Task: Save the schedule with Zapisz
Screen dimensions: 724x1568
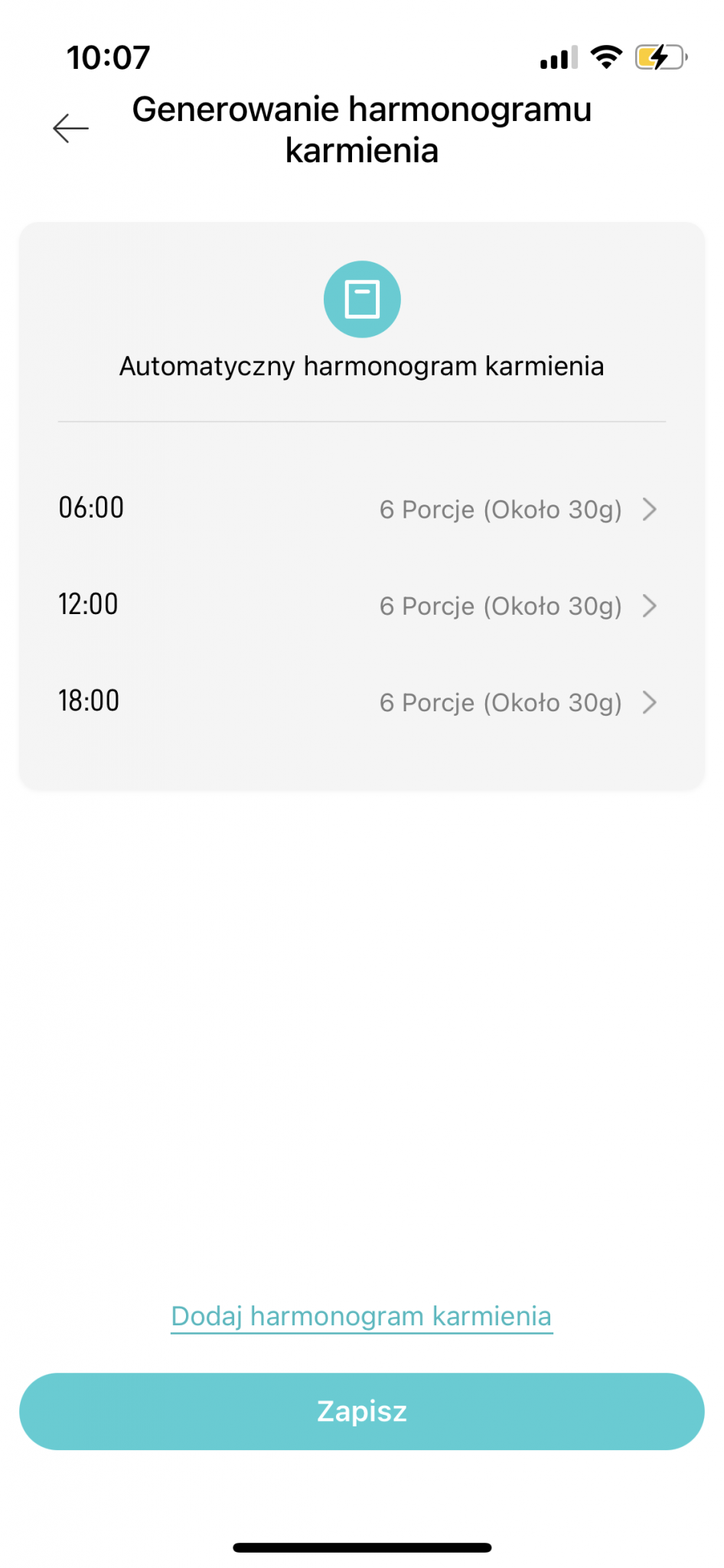Action: point(361,1410)
